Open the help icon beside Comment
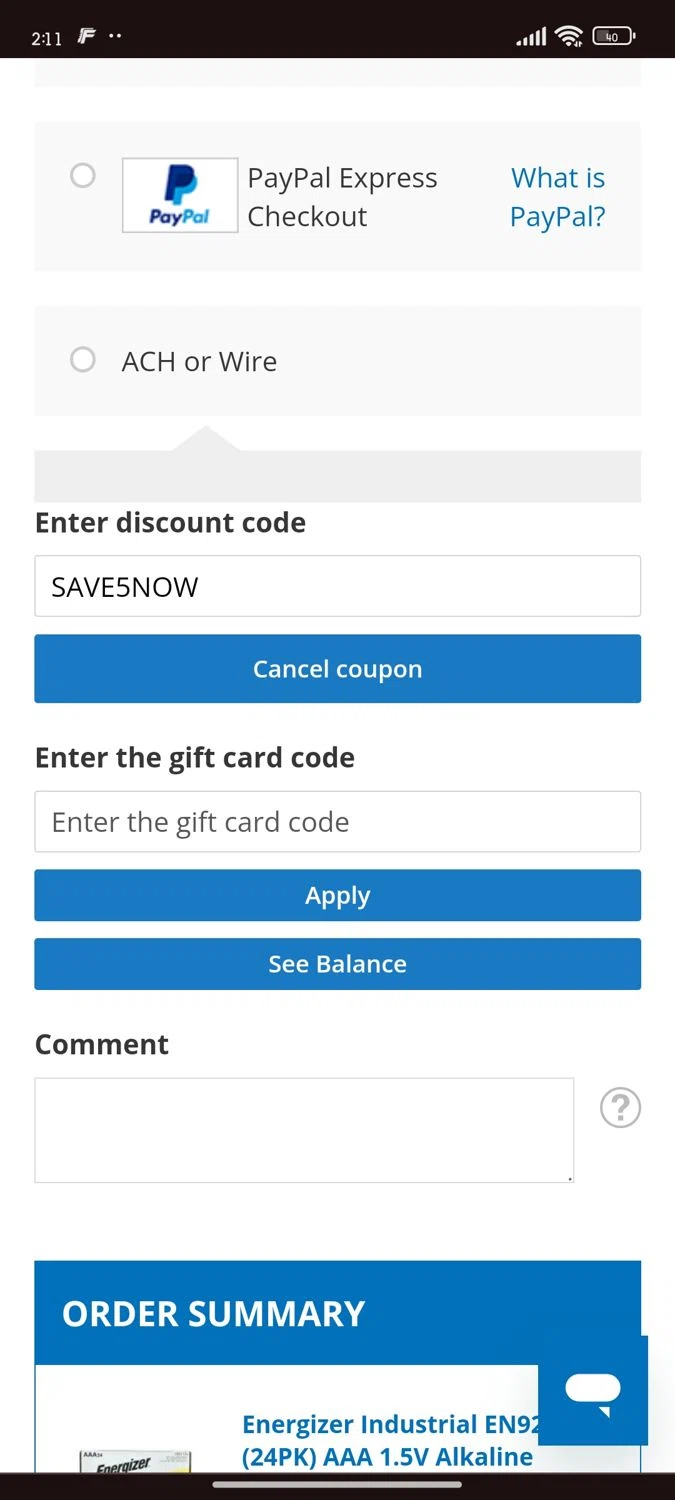This screenshot has width=675, height=1500. 620,1108
